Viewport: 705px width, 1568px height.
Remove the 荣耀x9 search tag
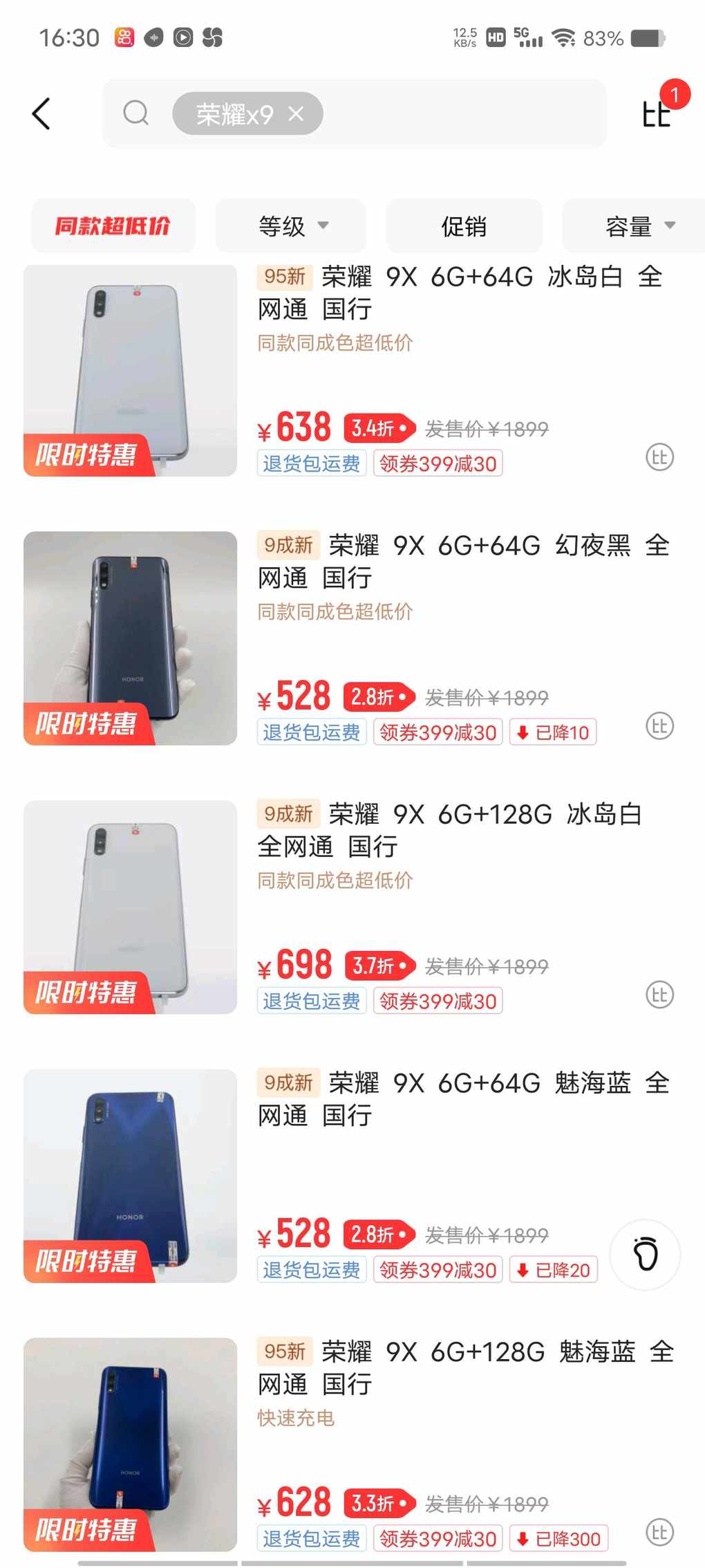click(296, 113)
